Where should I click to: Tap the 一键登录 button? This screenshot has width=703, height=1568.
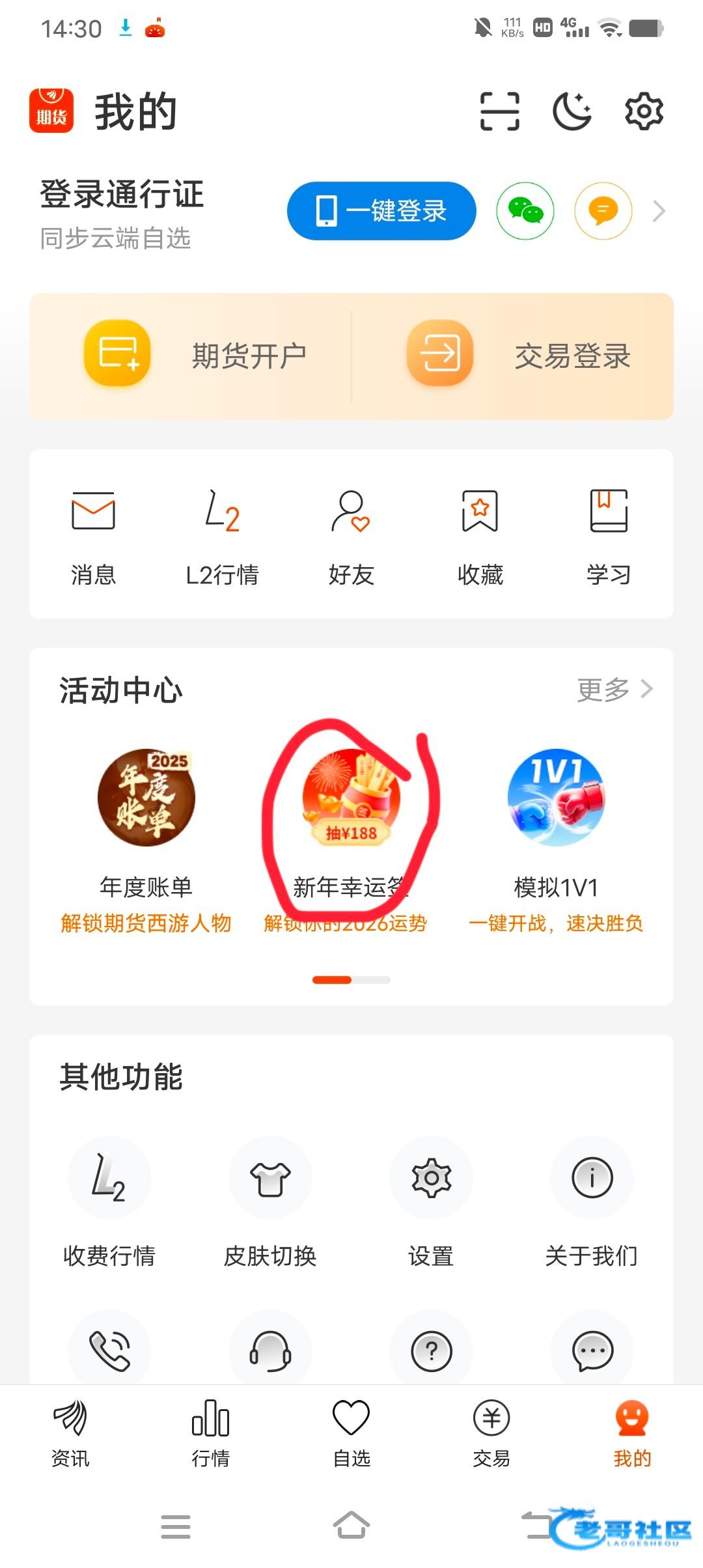coord(381,211)
